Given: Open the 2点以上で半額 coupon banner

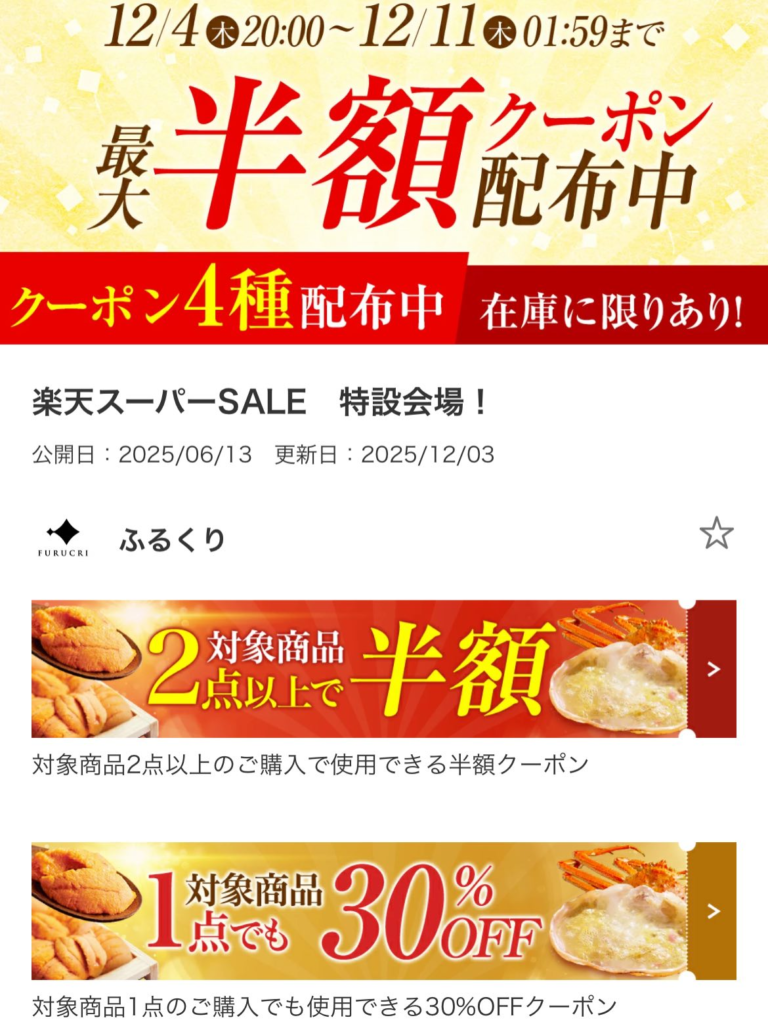Looking at the screenshot, I should 384,669.
